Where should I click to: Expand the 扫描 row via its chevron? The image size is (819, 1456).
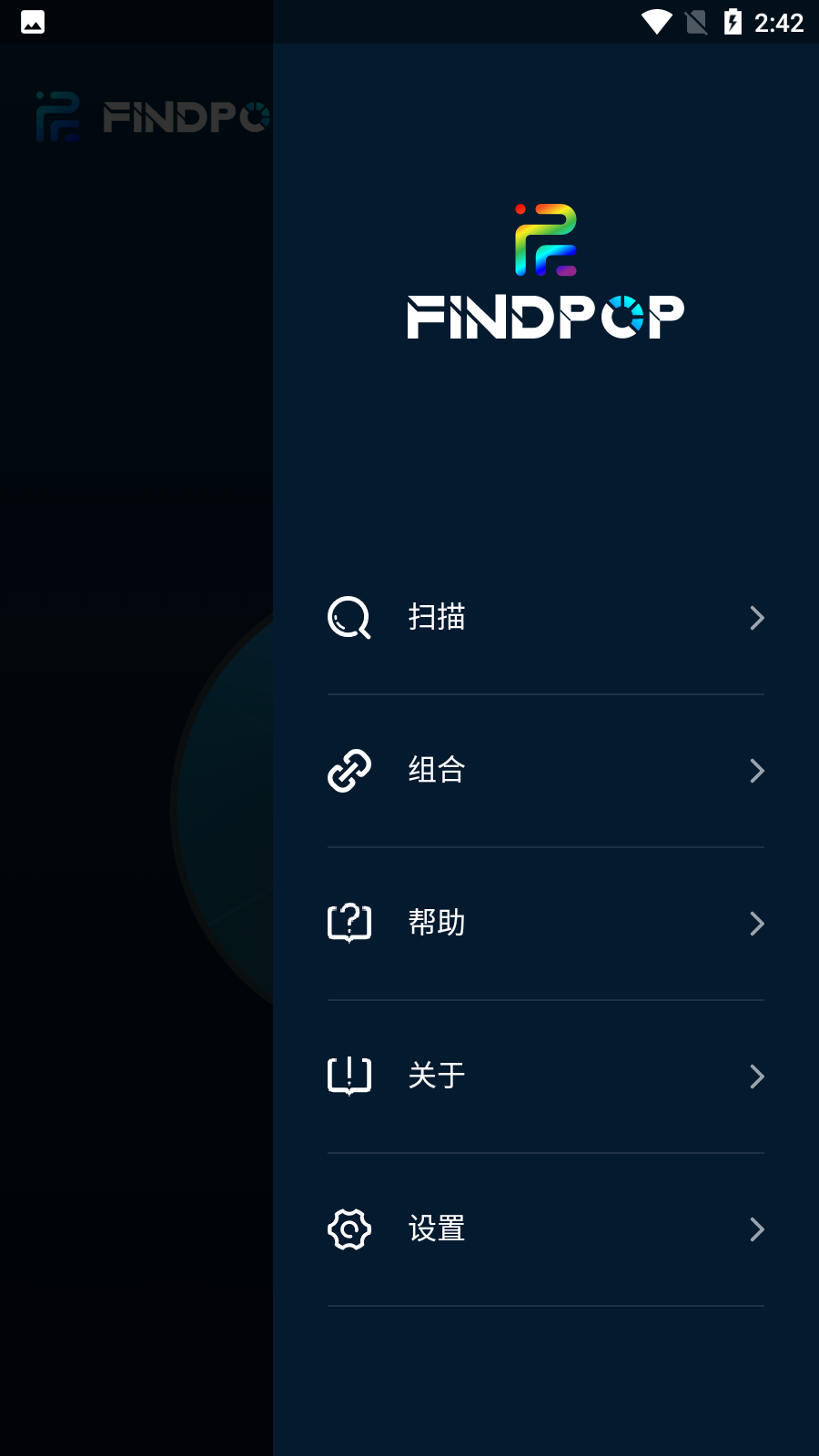click(x=758, y=618)
